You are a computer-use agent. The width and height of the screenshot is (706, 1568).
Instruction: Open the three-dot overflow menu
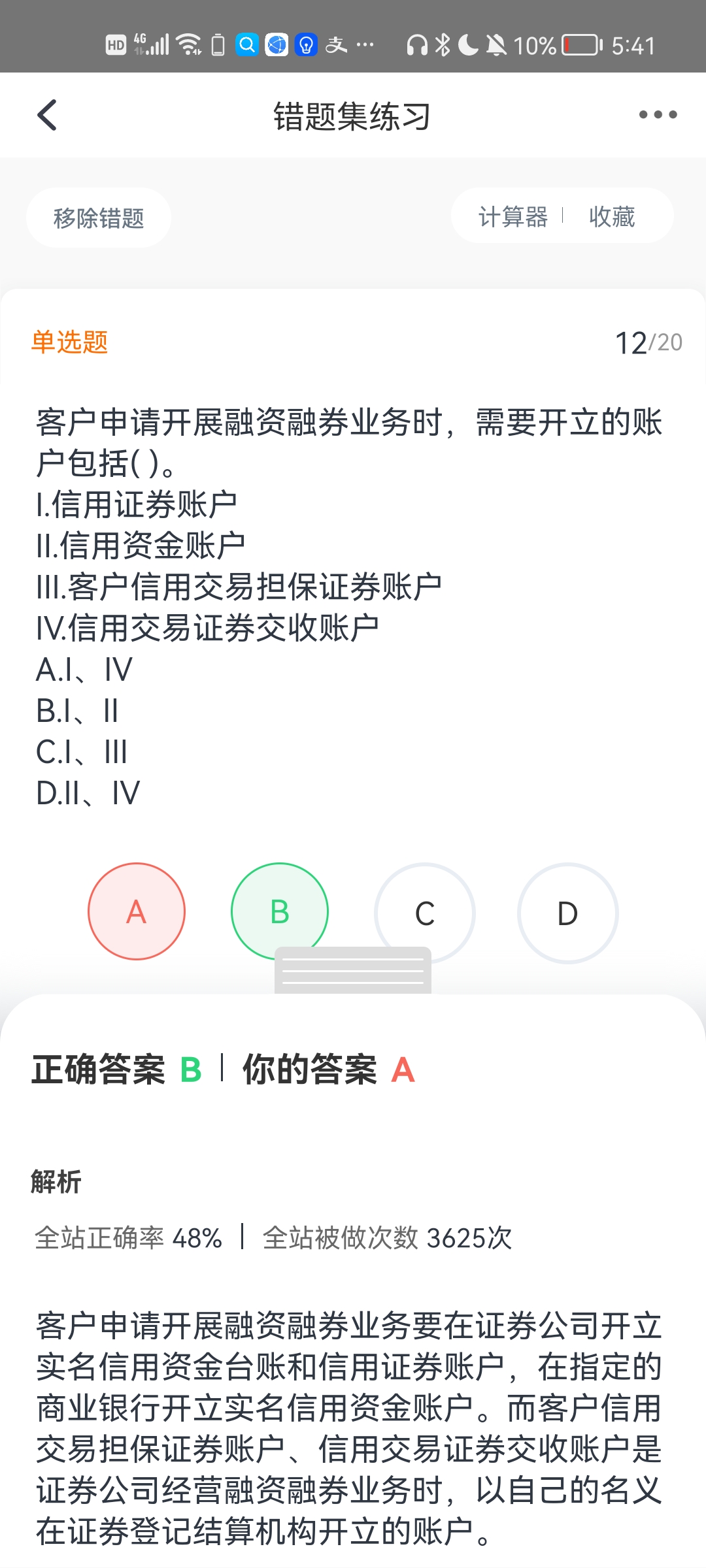click(x=658, y=115)
